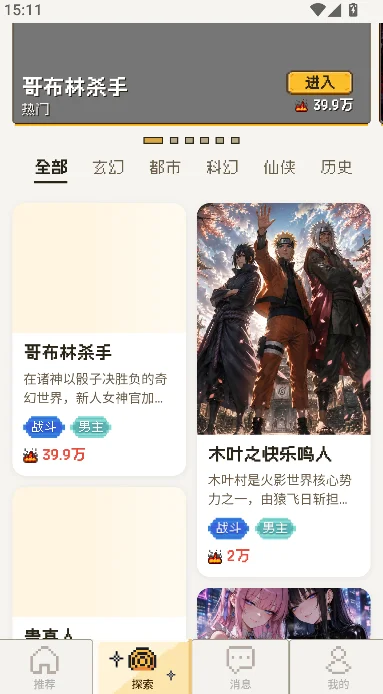Viewport: 383px width, 694px height.
Task: Open the 木叶之快乐鸣人 card
Action: click(283, 390)
